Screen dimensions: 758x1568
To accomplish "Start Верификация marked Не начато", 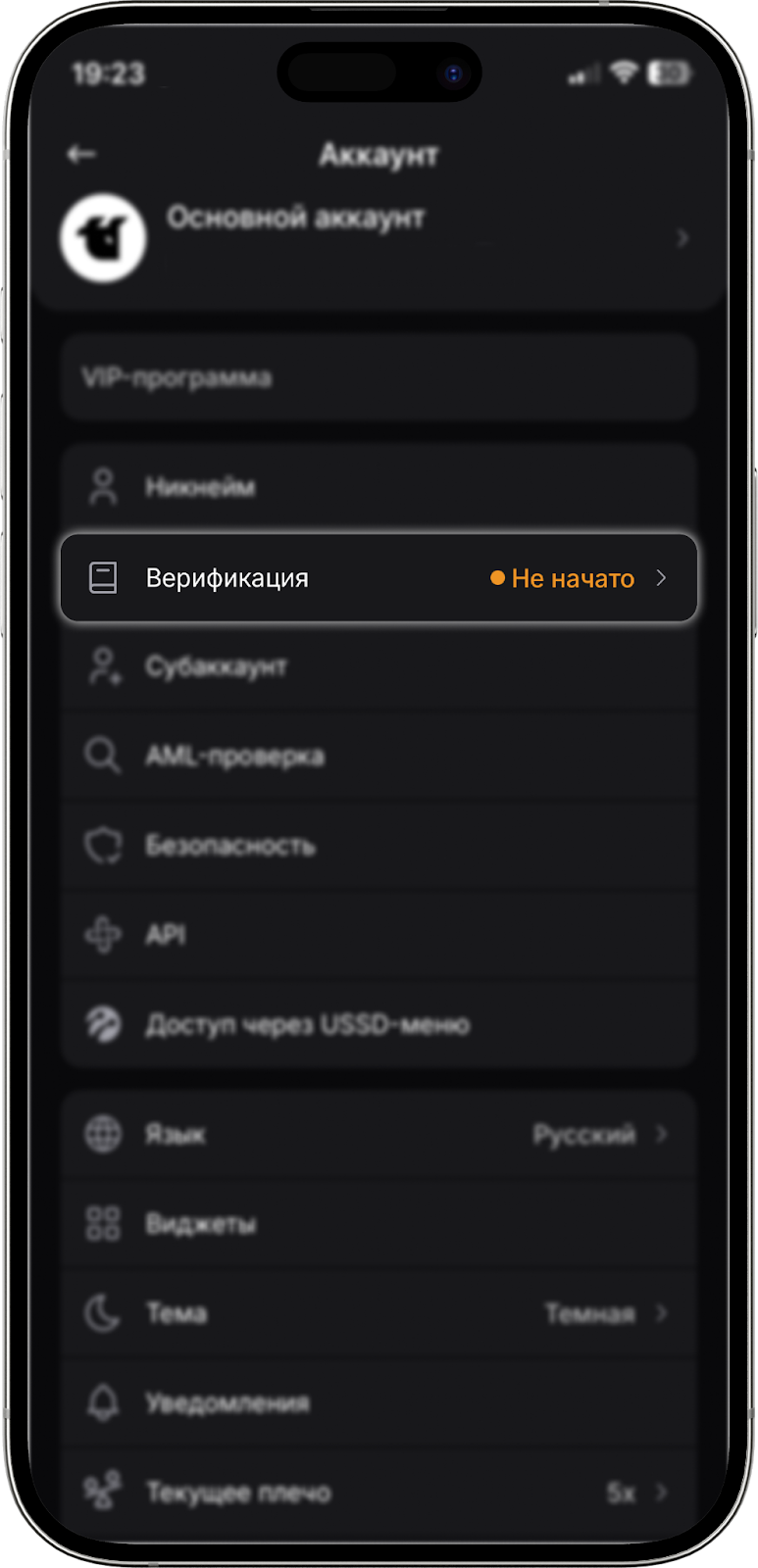I will click(x=378, y=578).
